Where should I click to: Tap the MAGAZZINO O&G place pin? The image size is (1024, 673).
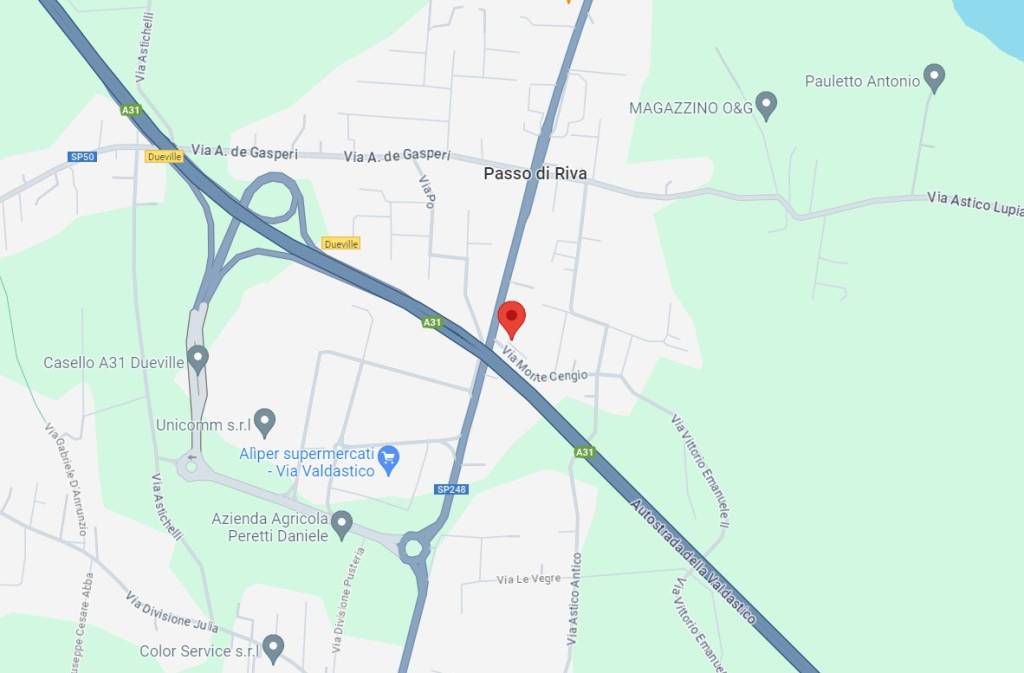pos(766,104)
